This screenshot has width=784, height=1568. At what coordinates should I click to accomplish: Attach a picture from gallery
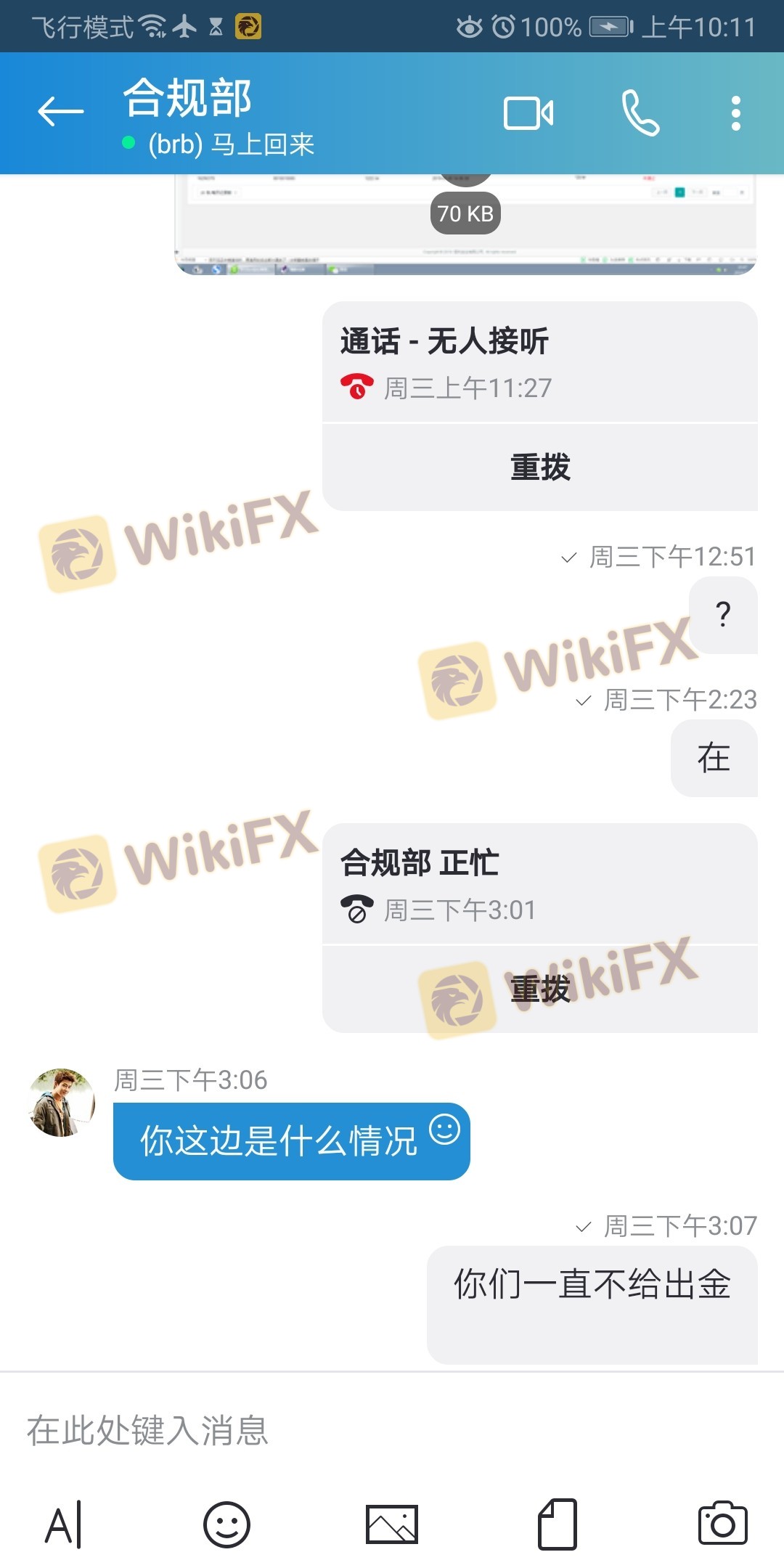392,1524
